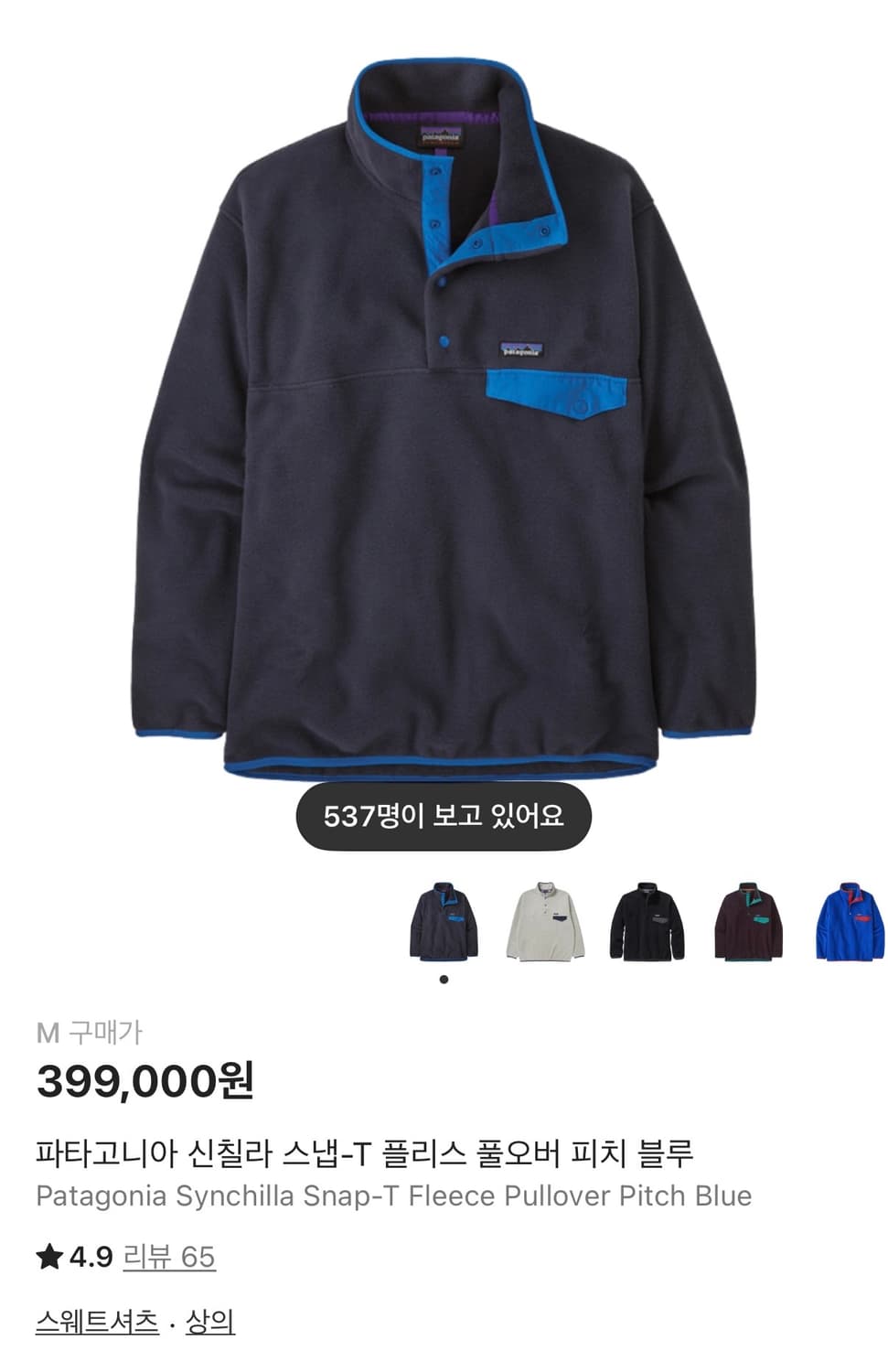
Task: Tap the dot separator between category links
Action: tap(169, 1322)
